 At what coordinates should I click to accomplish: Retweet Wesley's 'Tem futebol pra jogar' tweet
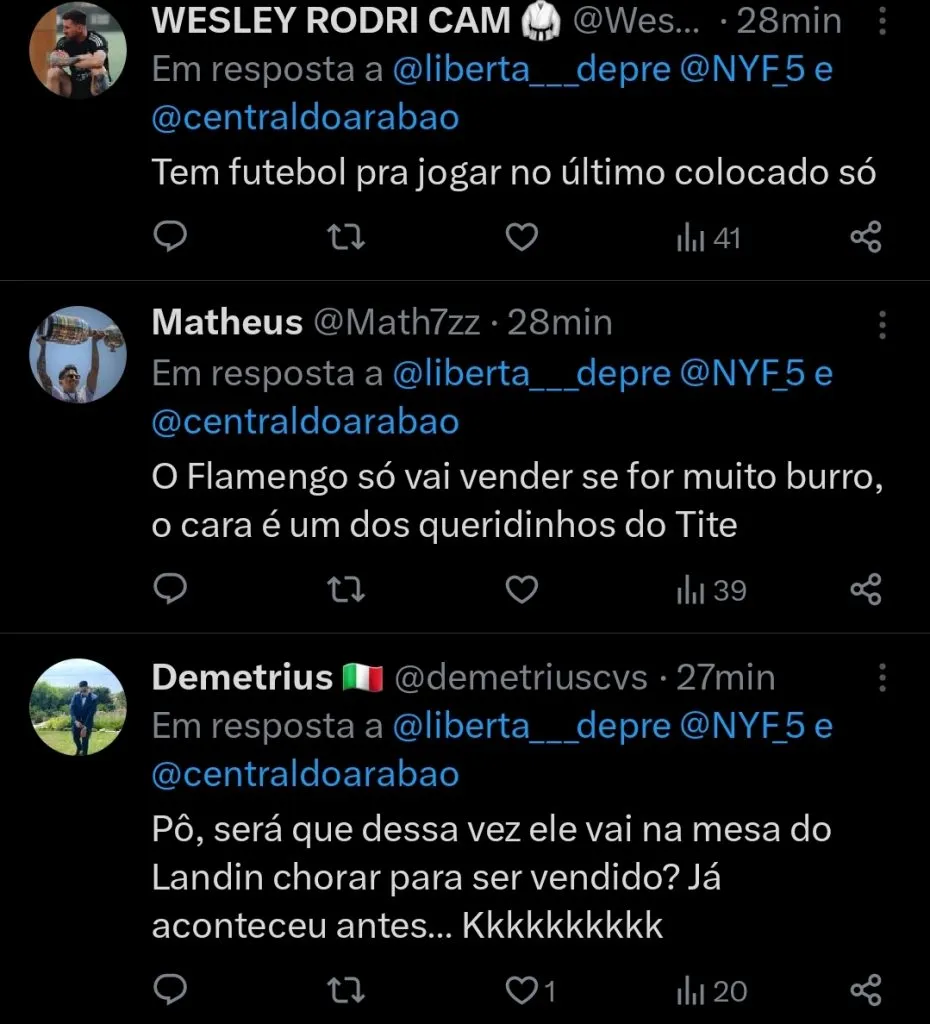[345, 237]
